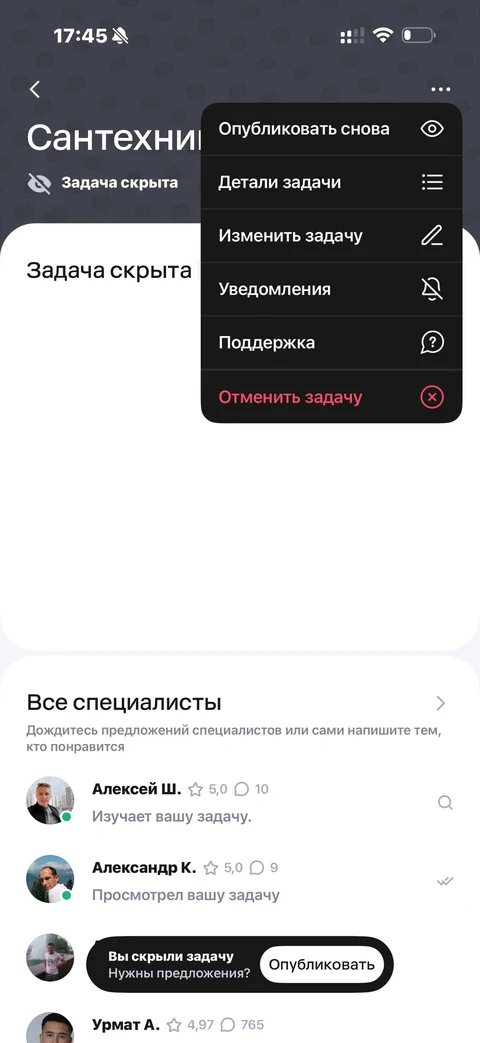The height and width of the screenshot is (1043, 480).
Task: Tap the Опубликовать button in the banner
Action: point(322,965)
